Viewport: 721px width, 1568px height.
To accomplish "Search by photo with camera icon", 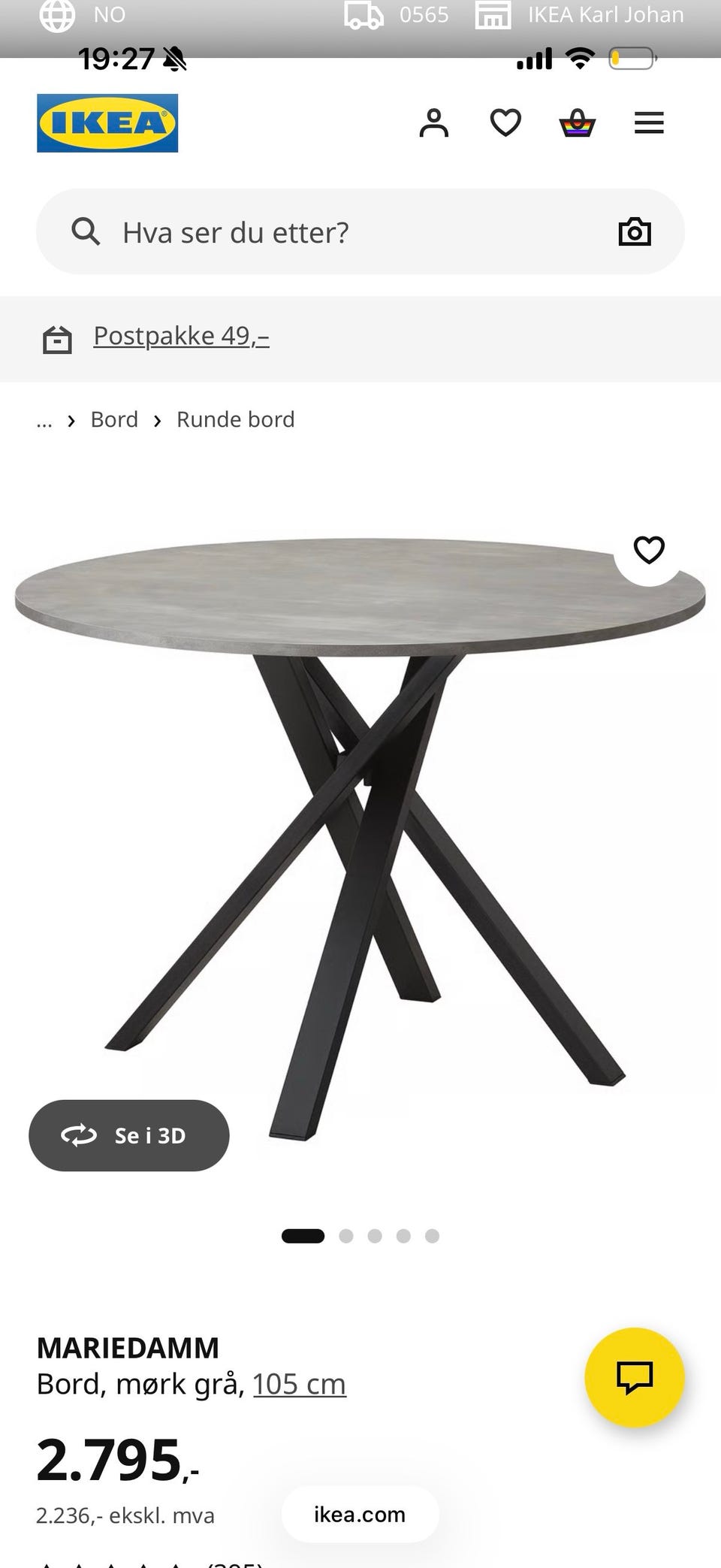I will (x=635, y=231).
